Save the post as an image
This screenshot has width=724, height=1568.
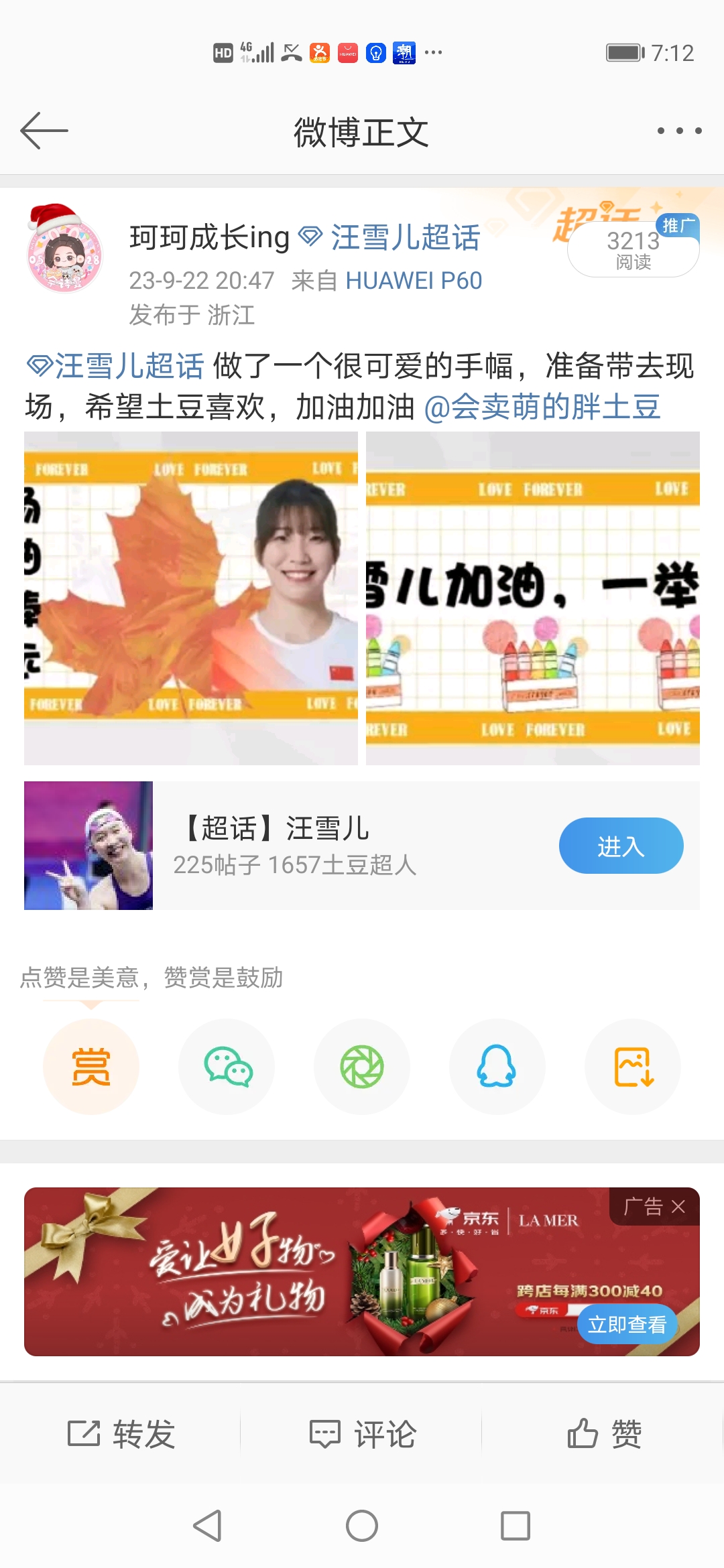pyautogui.click(x=633, y=1067)
